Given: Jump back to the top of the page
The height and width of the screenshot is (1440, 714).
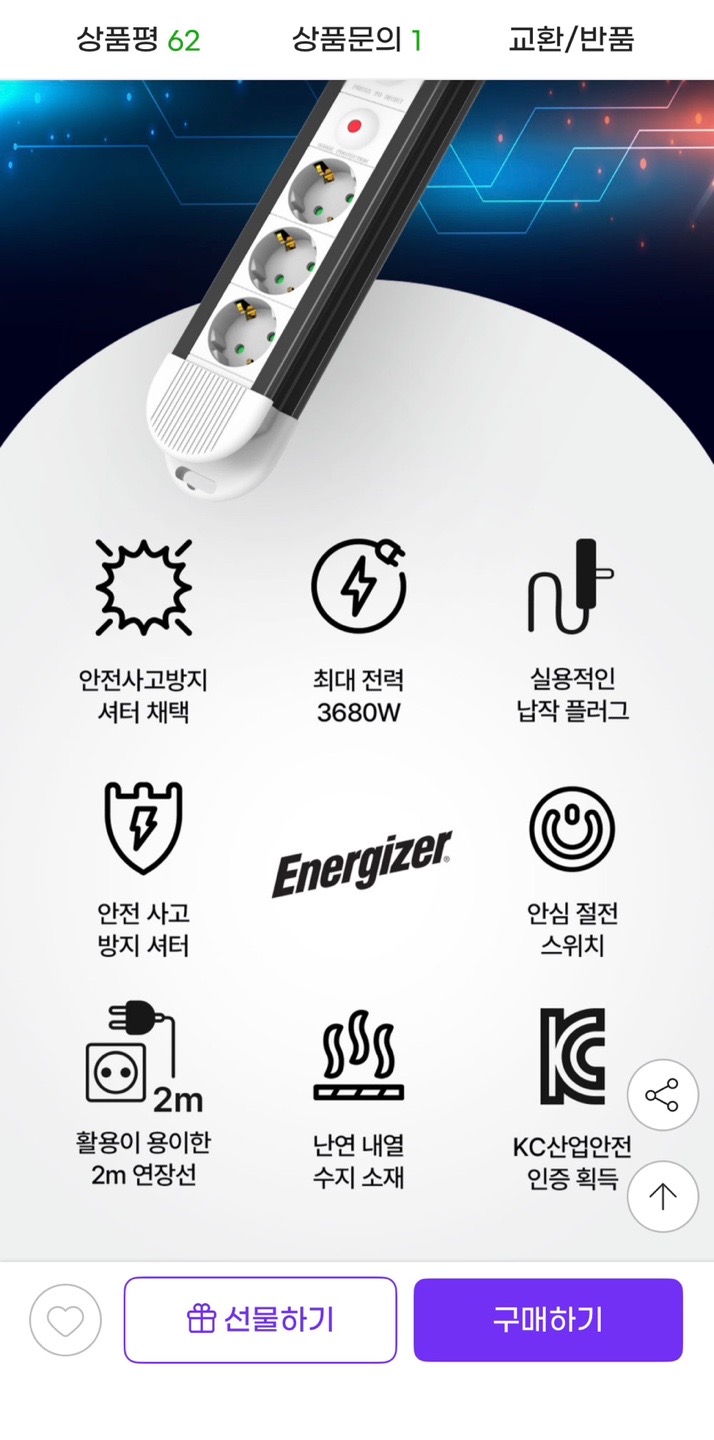Looking at the screenshot, I should pyautogui.click(x=662, y=1196).
